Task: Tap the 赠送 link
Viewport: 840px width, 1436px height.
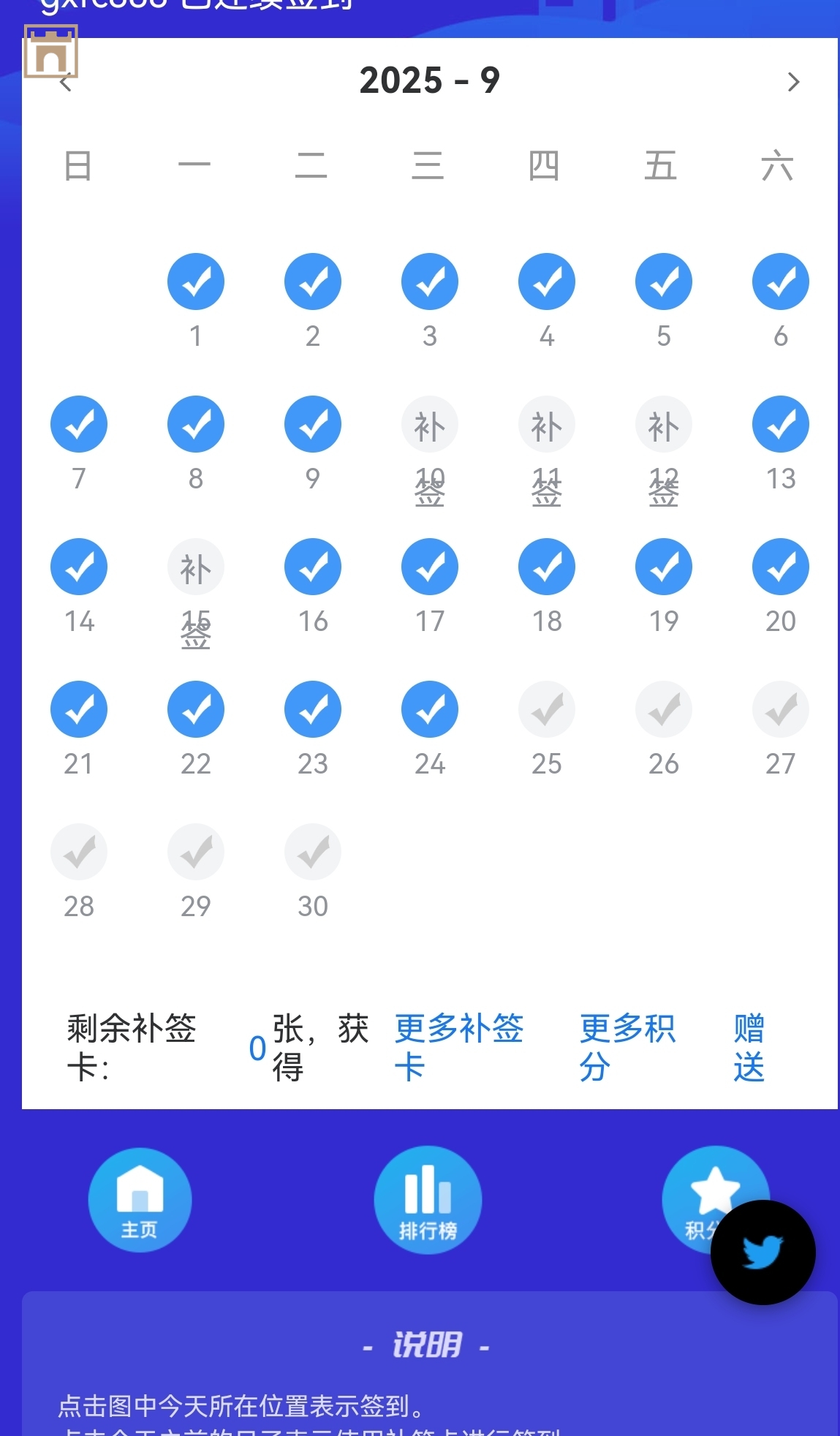Action: pos(749,1047)
